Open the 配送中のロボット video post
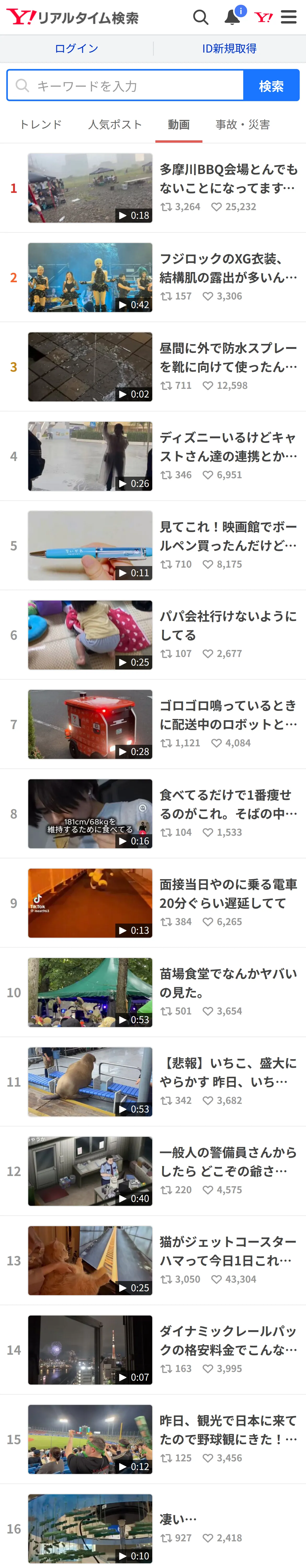The image size is (306, 1568). 153,724
